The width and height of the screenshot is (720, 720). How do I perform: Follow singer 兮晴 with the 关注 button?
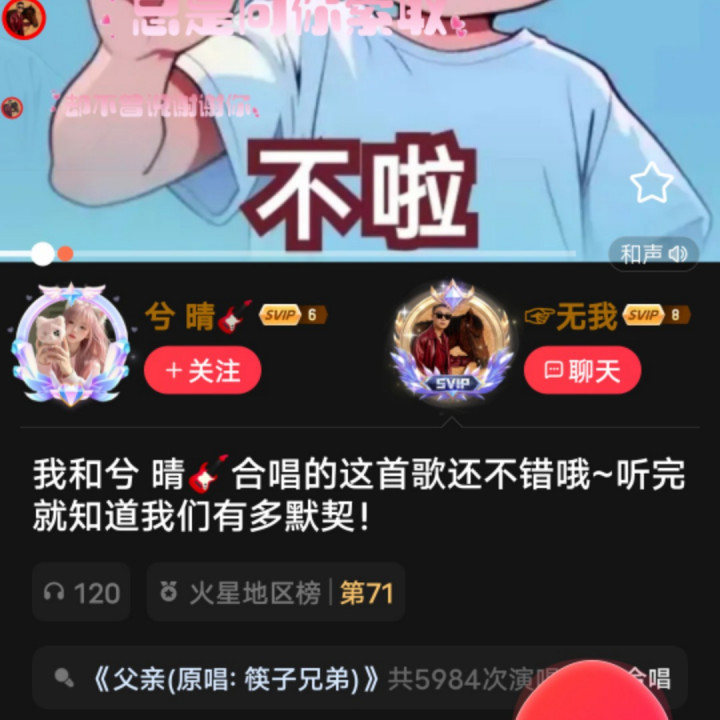202,370
